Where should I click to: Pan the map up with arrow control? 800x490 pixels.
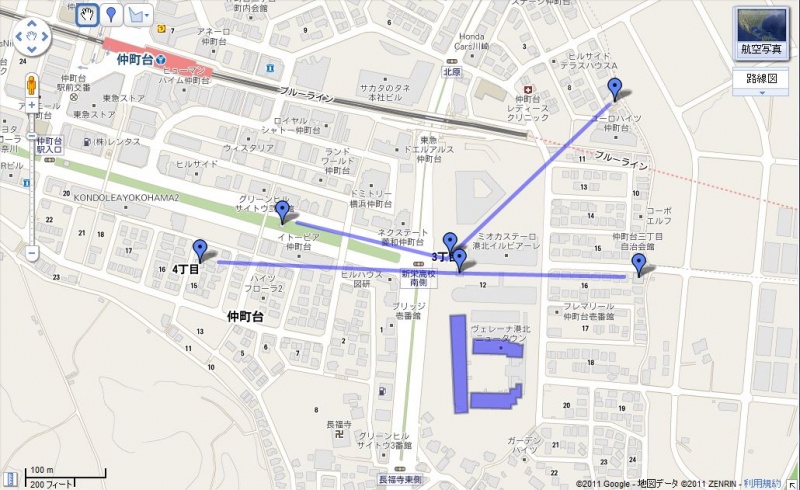[33, 23]
